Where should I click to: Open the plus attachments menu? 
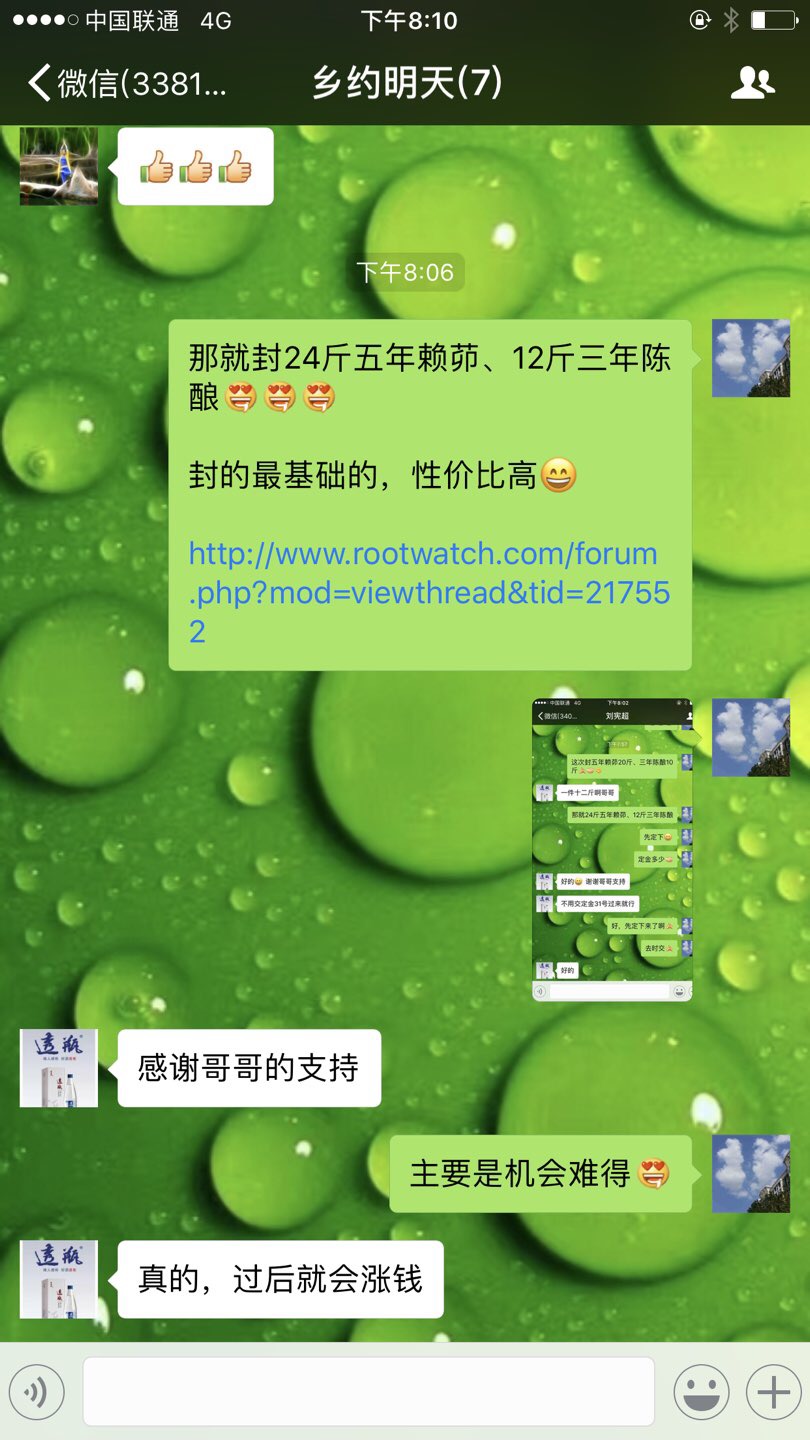773,1391
